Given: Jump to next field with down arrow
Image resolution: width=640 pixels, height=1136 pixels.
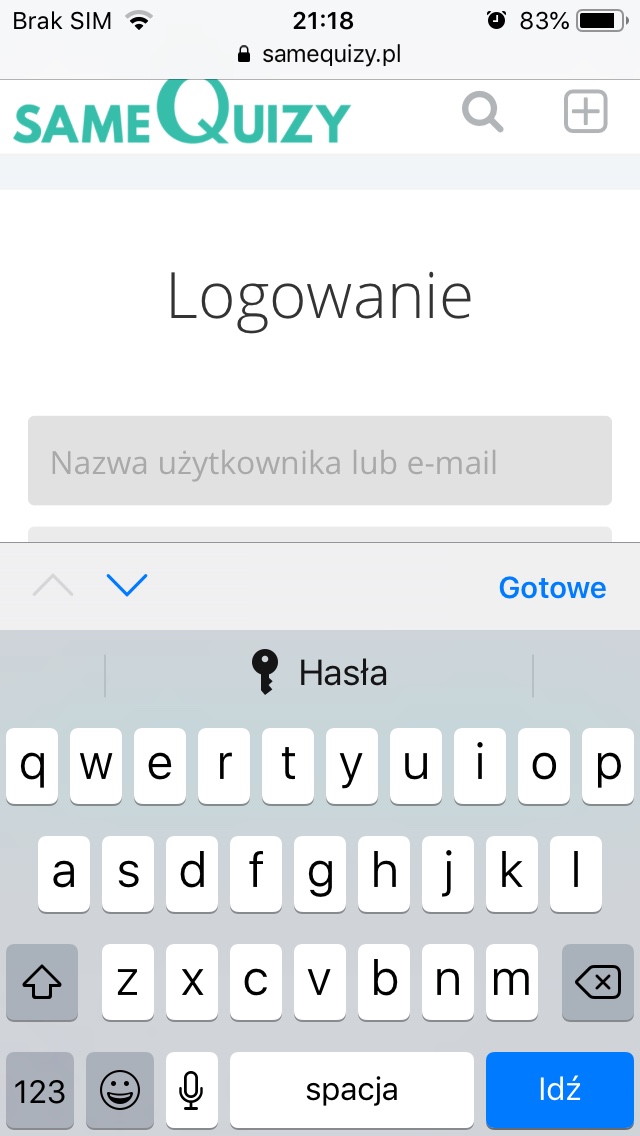Looking at the screenshot, I should tap(127, 586).
